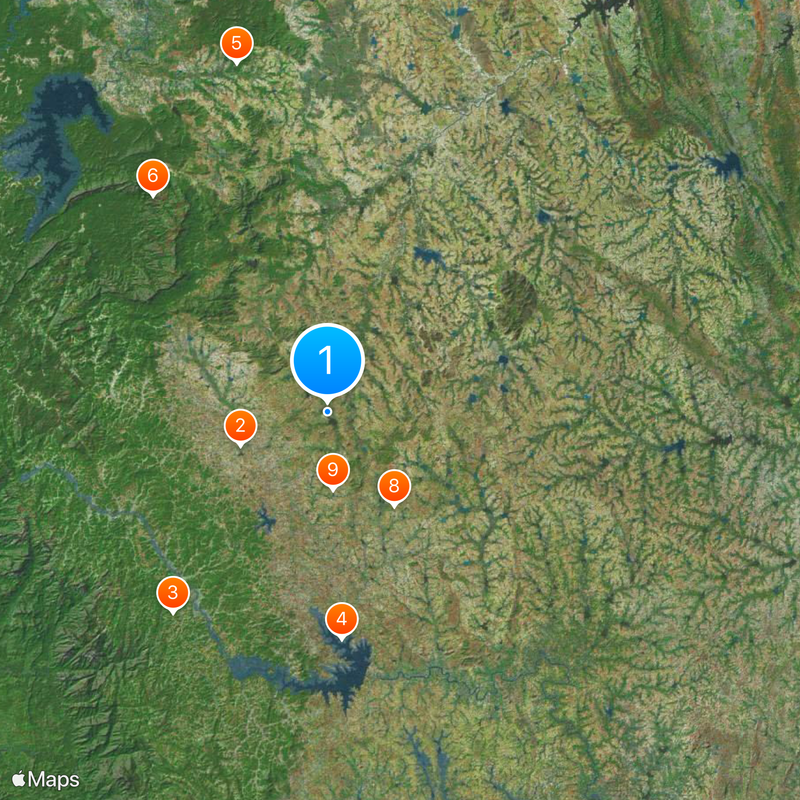
Task: Open map pin number 3
Action: [x=173, y=593]
